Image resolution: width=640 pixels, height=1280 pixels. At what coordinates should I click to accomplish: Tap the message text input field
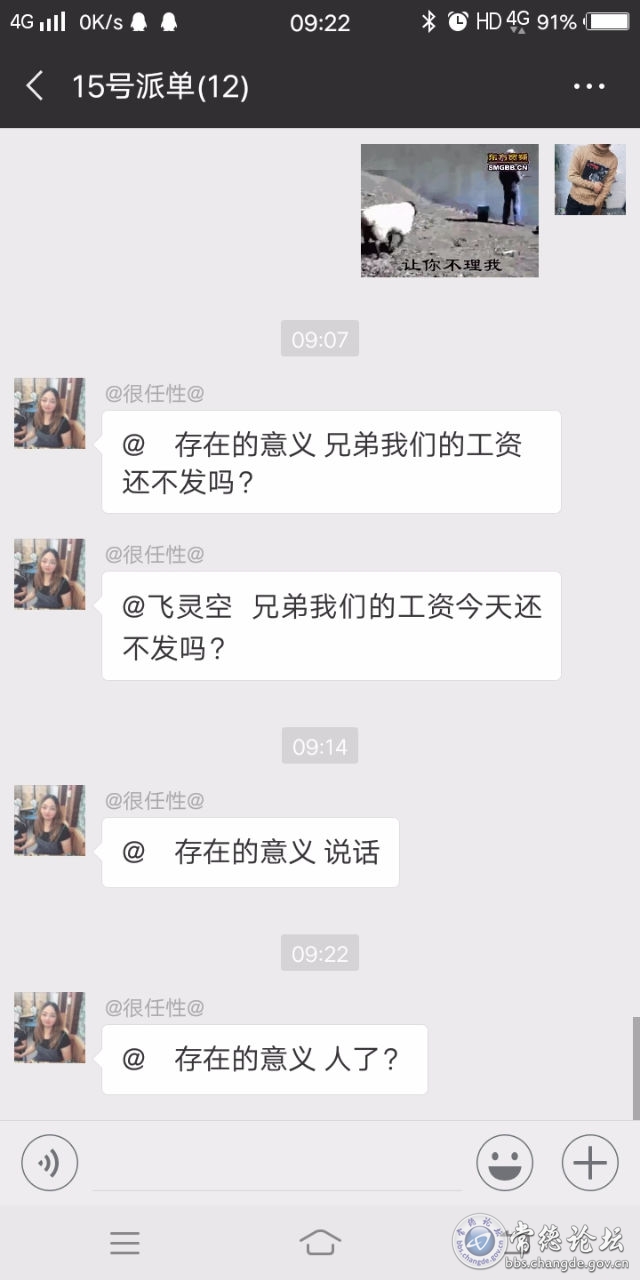(277, 1165)
